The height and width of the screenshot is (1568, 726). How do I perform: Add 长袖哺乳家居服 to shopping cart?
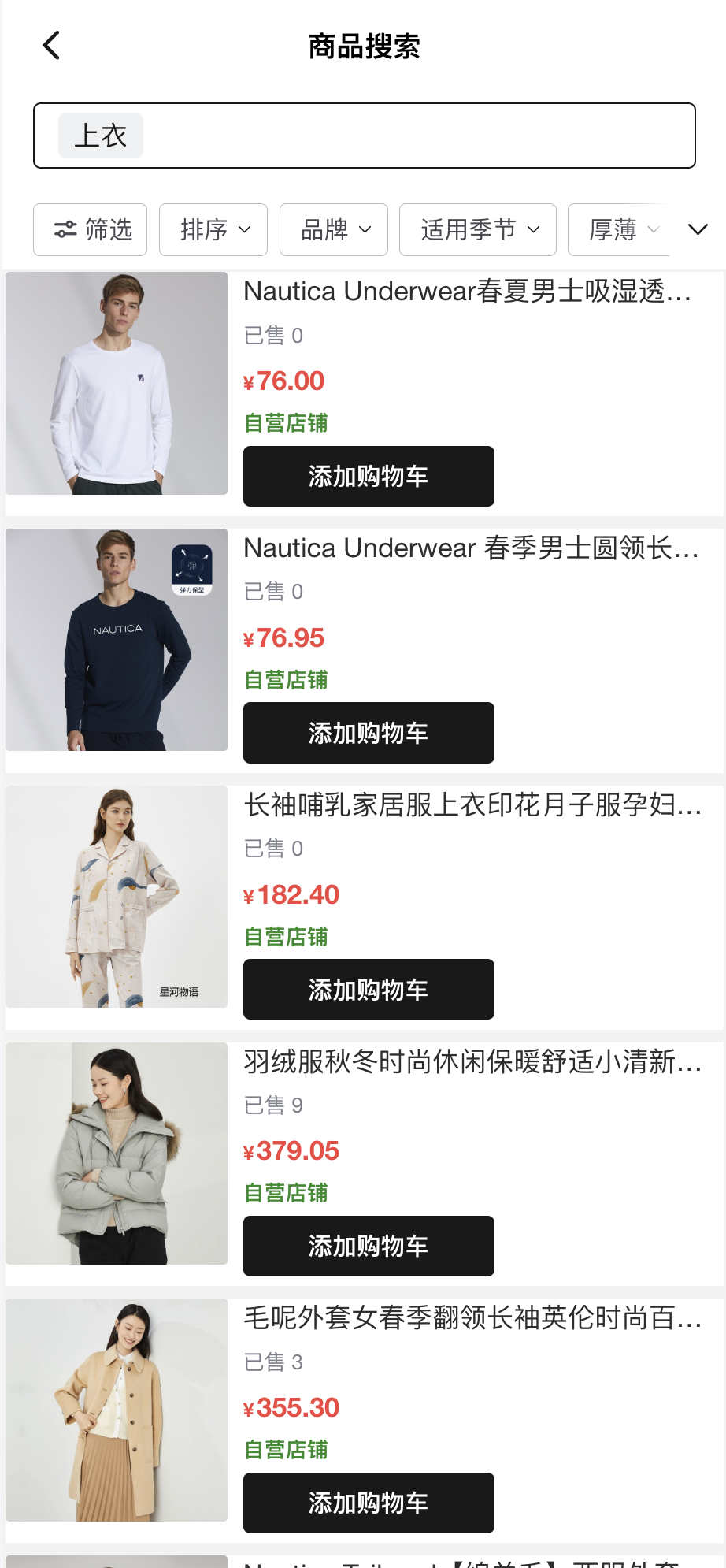[x=369, y=990]
